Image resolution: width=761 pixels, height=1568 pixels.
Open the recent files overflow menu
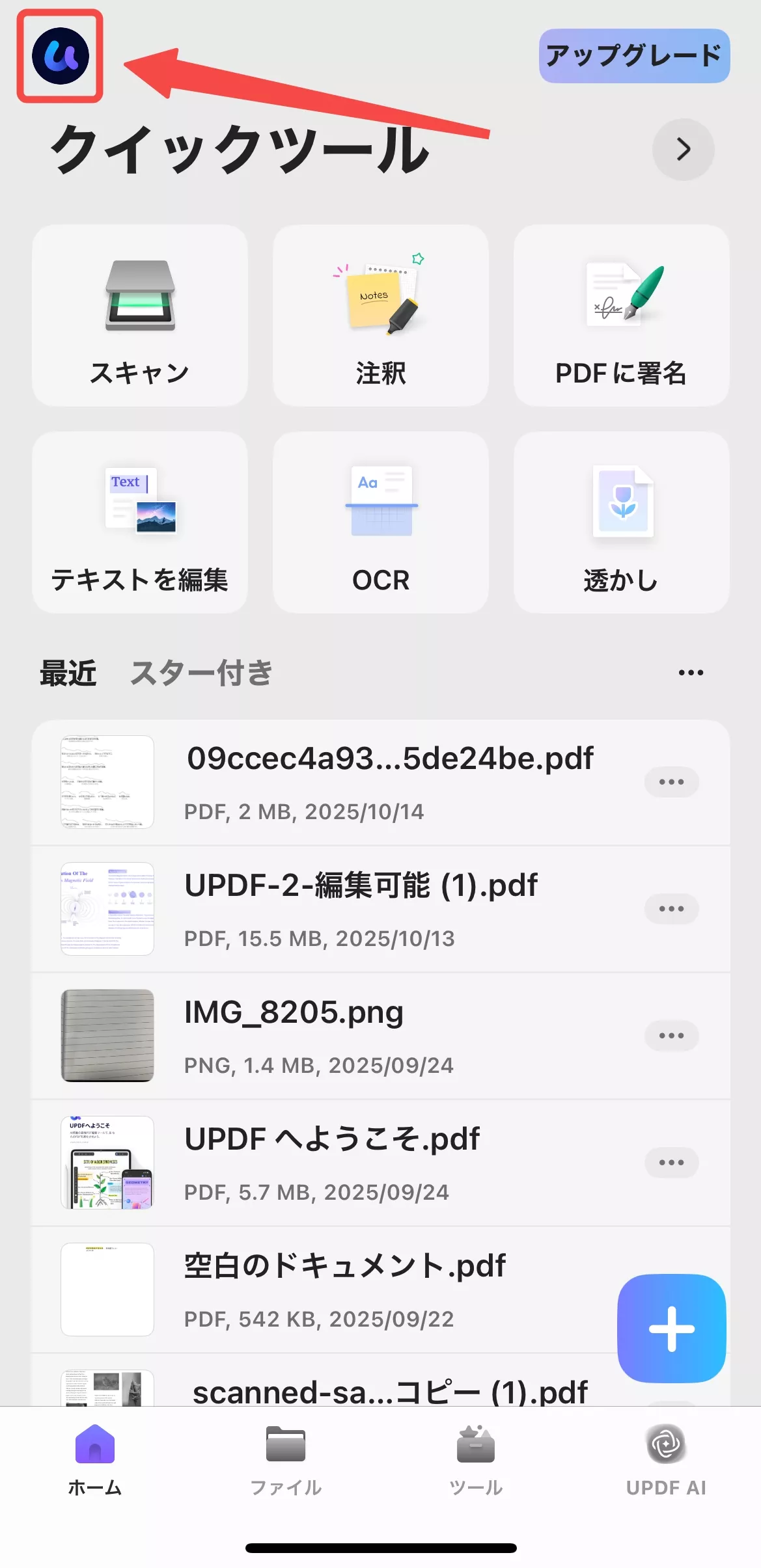pos(689,671)
